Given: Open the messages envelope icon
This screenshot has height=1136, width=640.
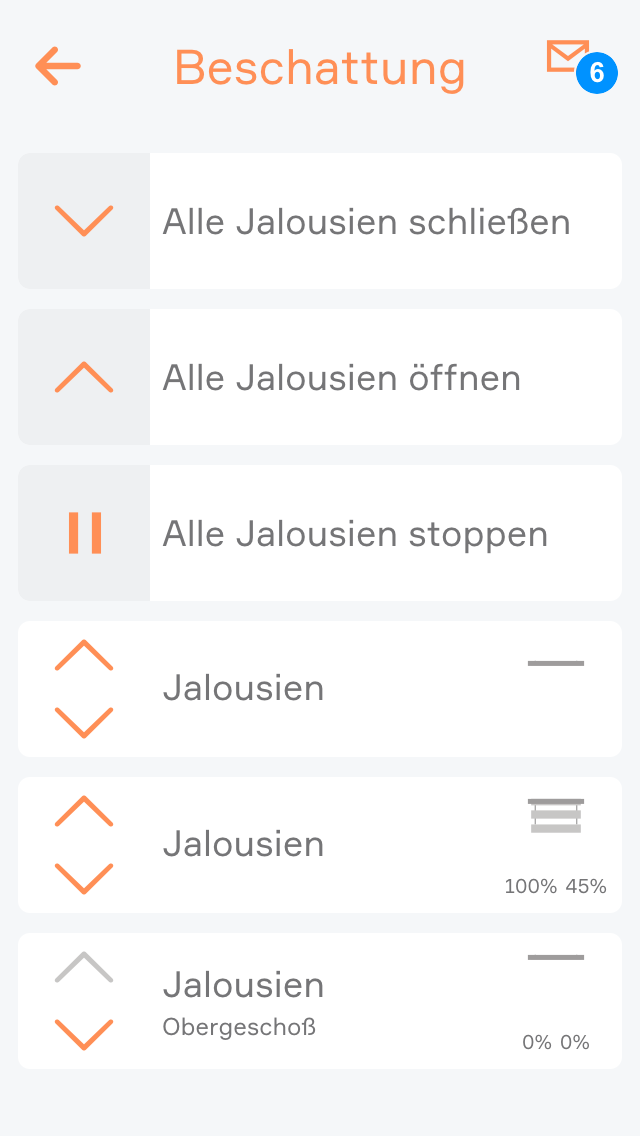Looking at the screenshot, I should click(x=568, y=57).
